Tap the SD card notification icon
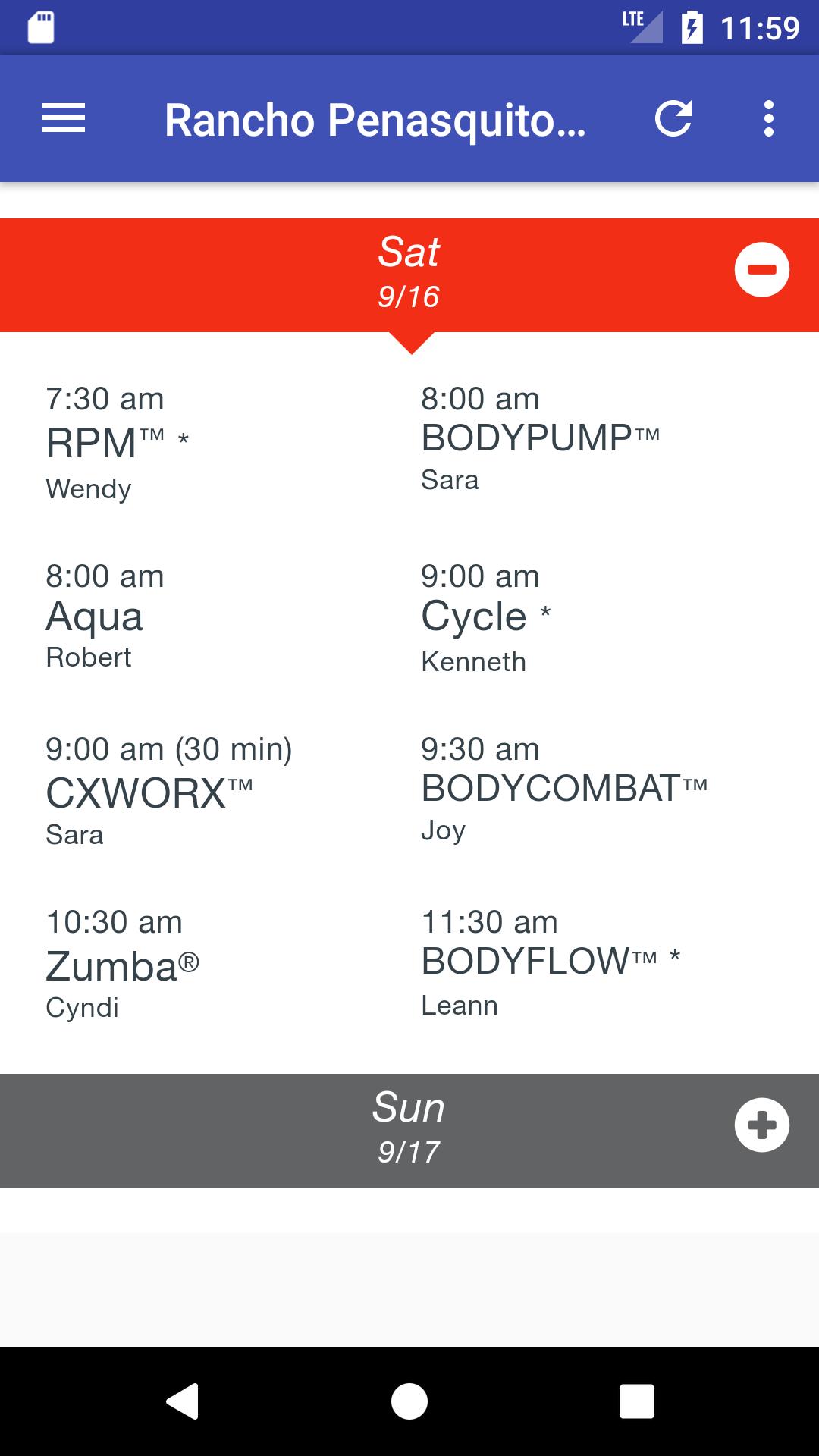Image resolution: width=819 pixels, height=1456 pixels. pyautogui.click(x=42, y=25)
